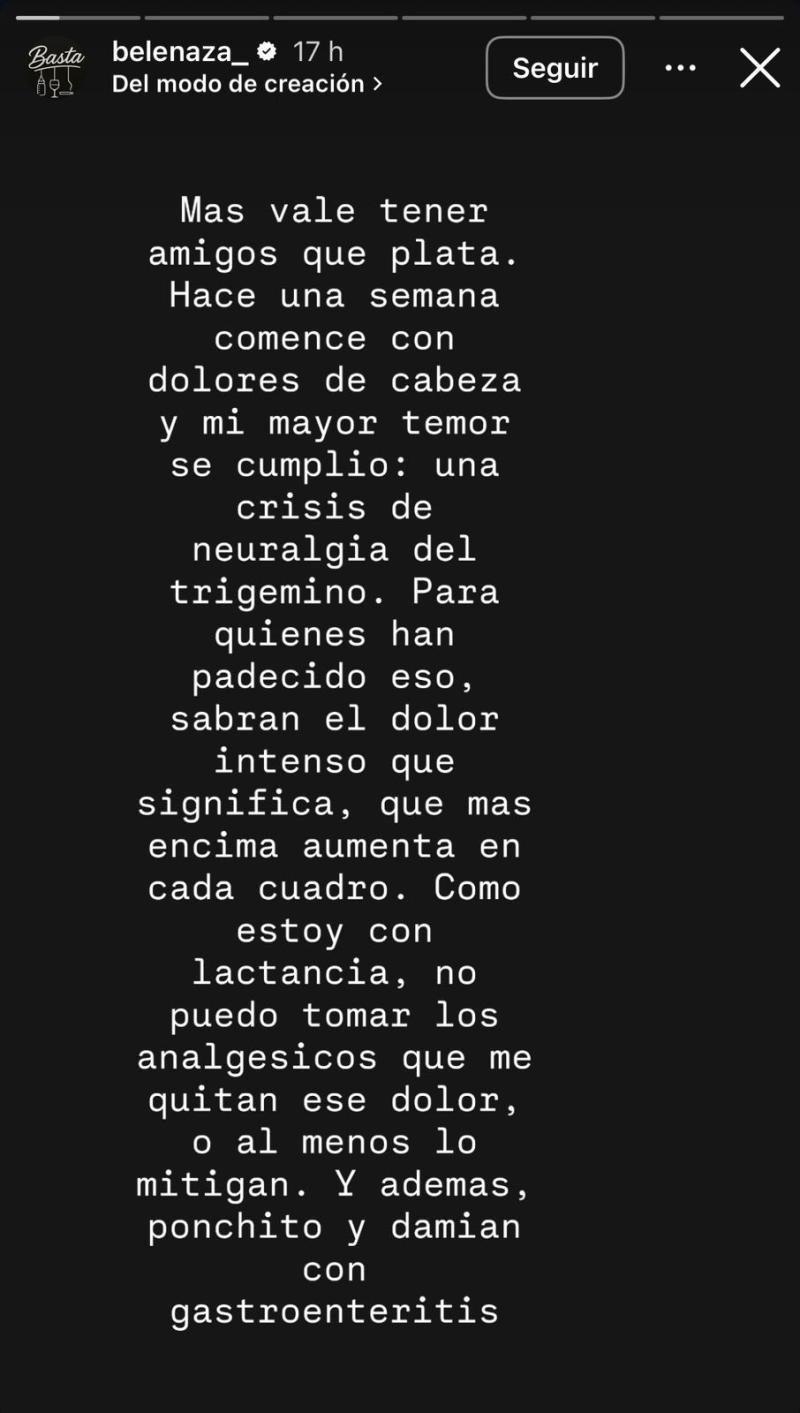Open the belenaza_ profile avatar

(55, 67)
